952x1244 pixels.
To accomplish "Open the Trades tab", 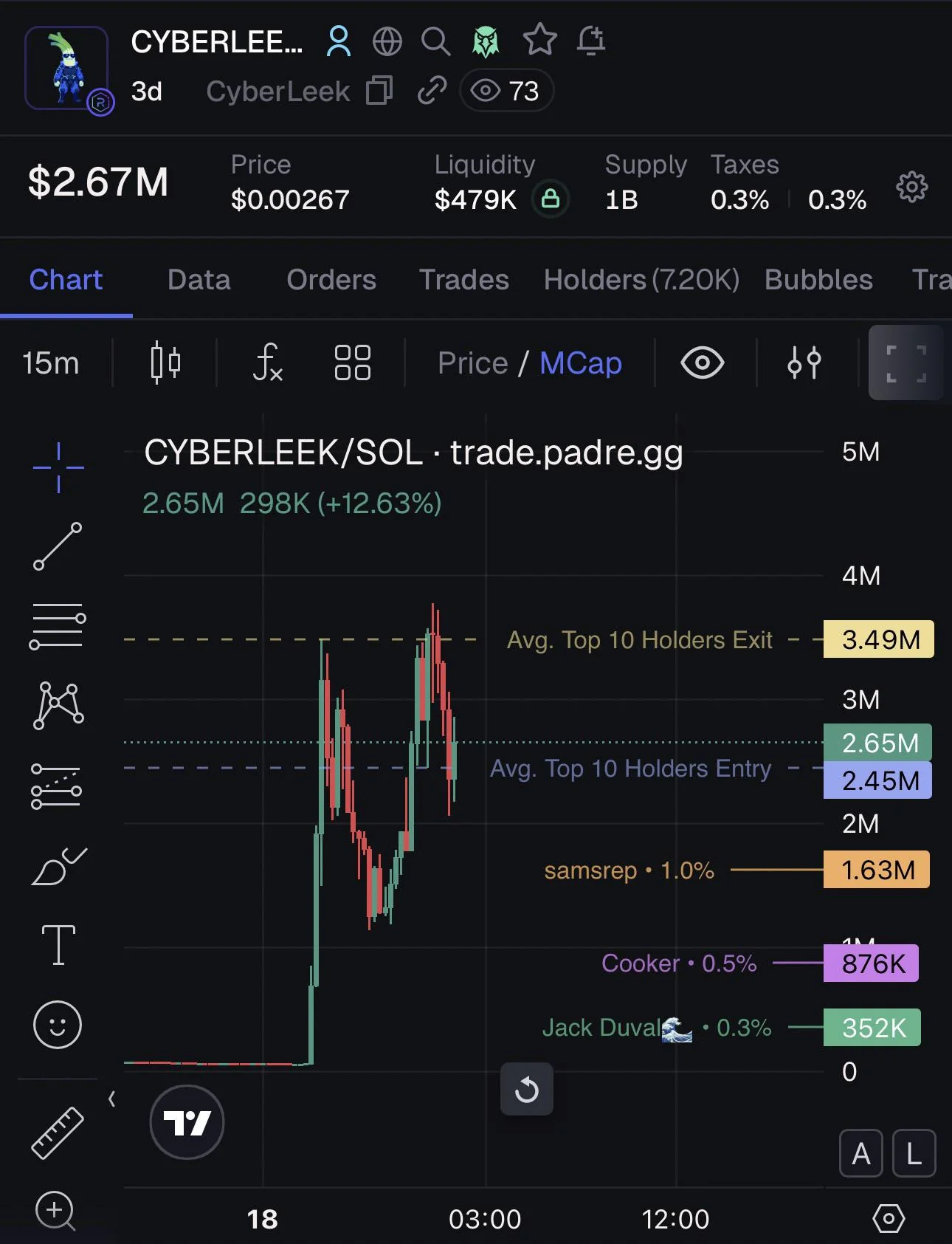I will tap(463, 280).
